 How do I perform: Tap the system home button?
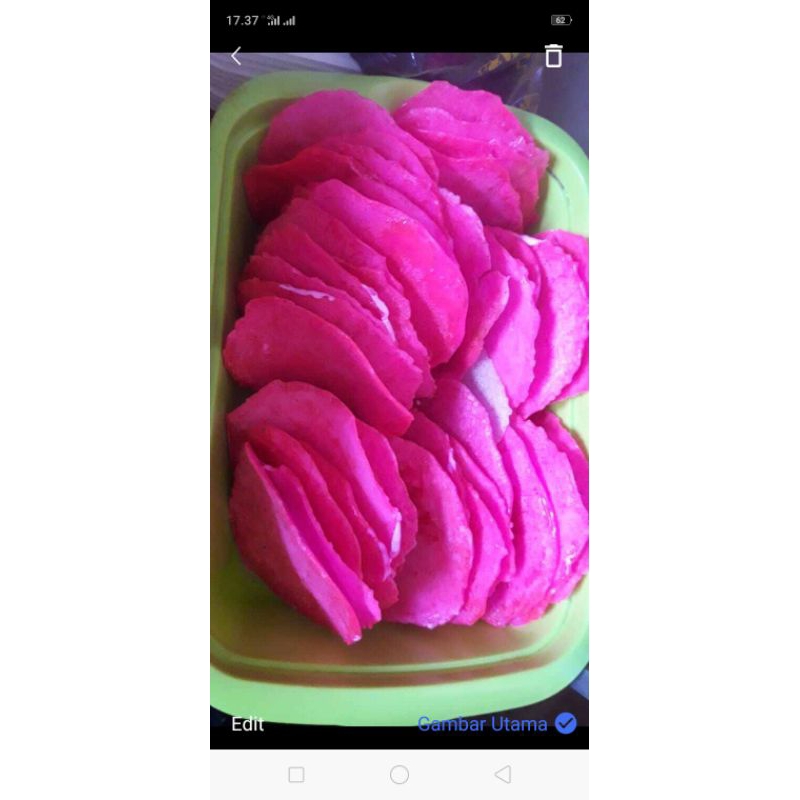(x=399, y=775)
